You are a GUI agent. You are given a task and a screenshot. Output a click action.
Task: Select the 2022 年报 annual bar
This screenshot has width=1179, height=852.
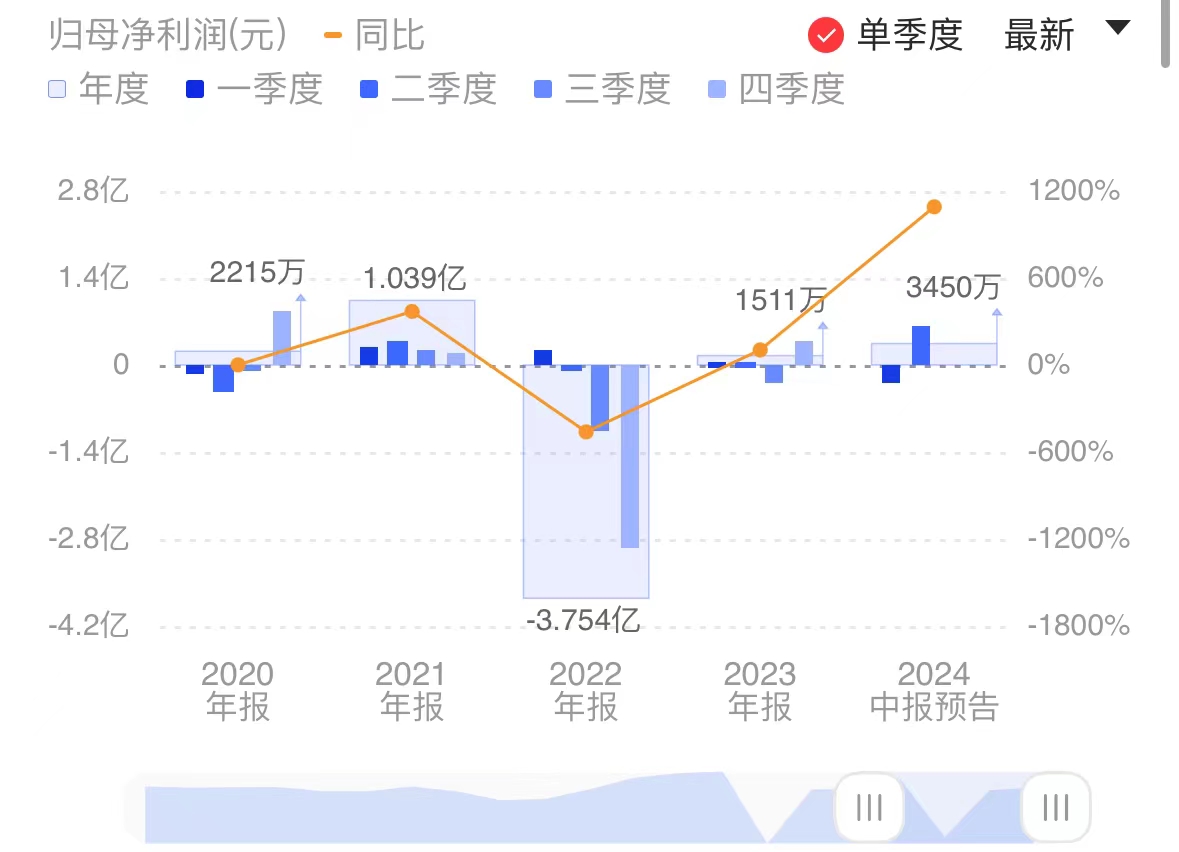[586, 500]
